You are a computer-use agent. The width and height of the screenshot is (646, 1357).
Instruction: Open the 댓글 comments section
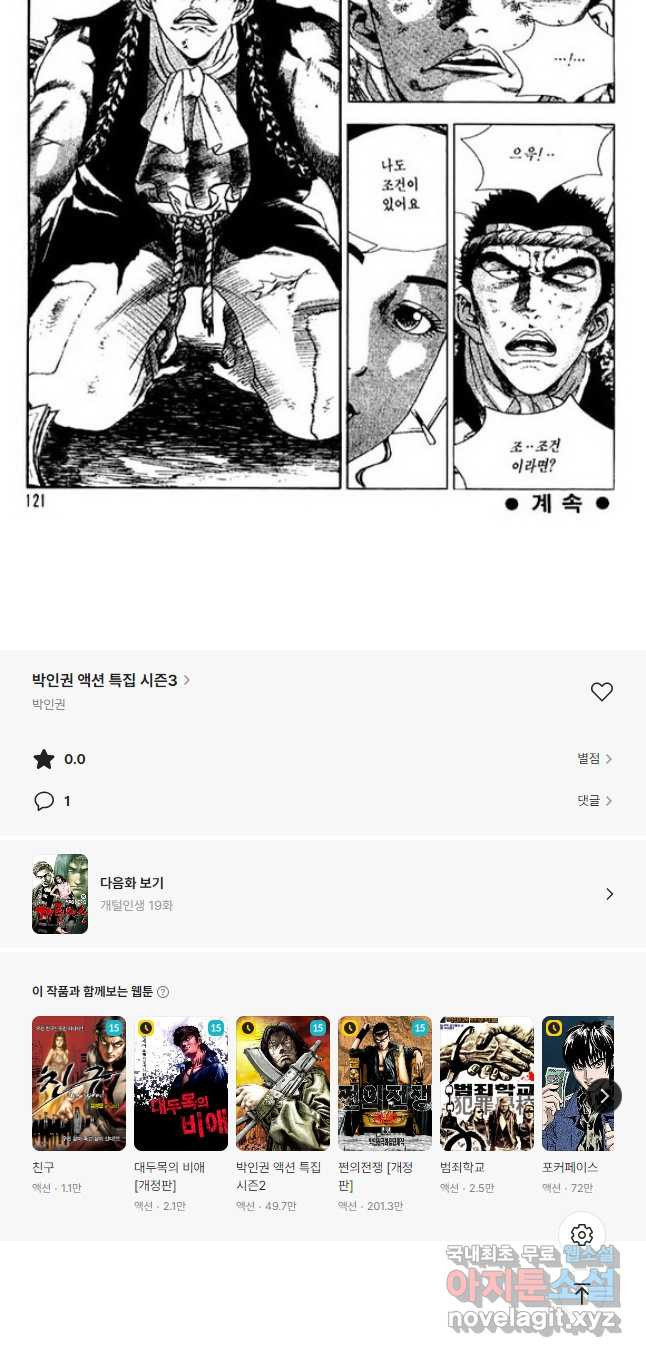594,801
